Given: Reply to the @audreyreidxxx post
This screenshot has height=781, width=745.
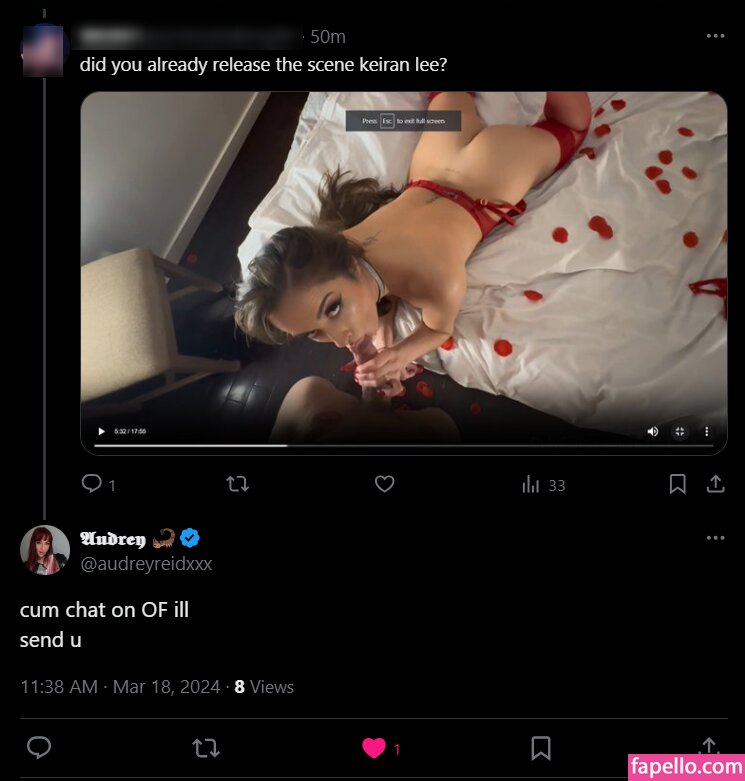Looking at the screenshot, I should pos(39,747).
